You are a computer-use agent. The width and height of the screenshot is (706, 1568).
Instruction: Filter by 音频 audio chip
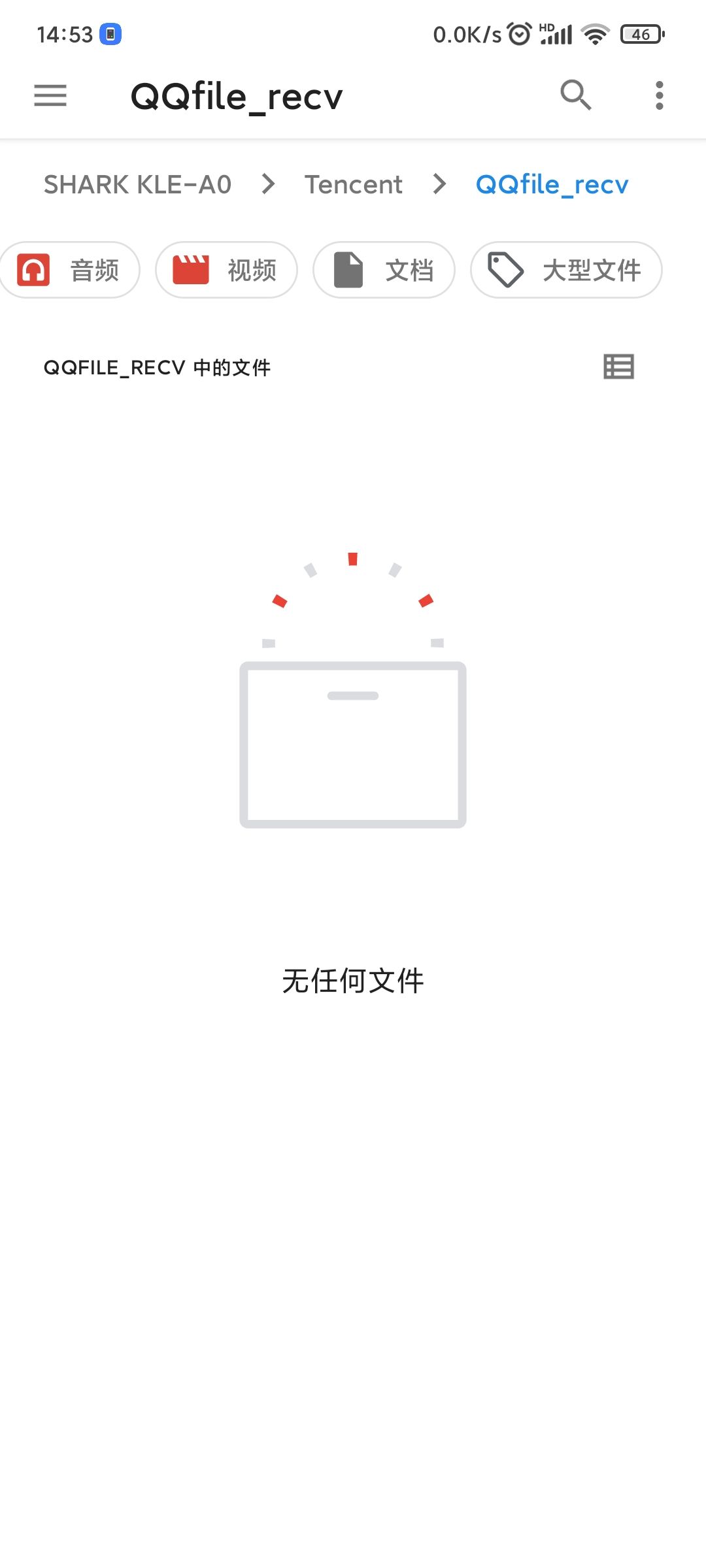pos(69,270)
